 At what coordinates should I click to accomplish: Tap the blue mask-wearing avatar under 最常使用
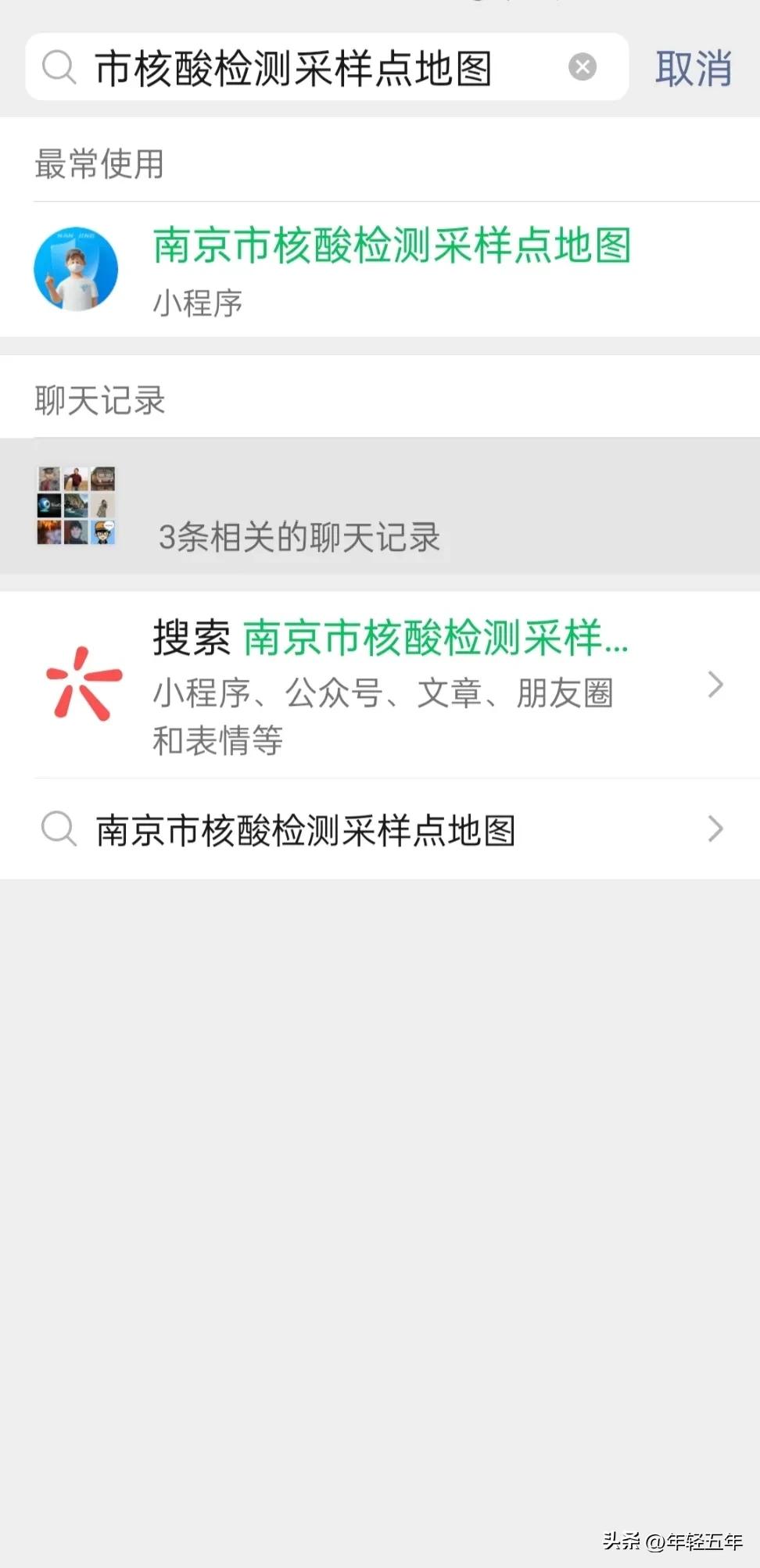coord(76,268)
